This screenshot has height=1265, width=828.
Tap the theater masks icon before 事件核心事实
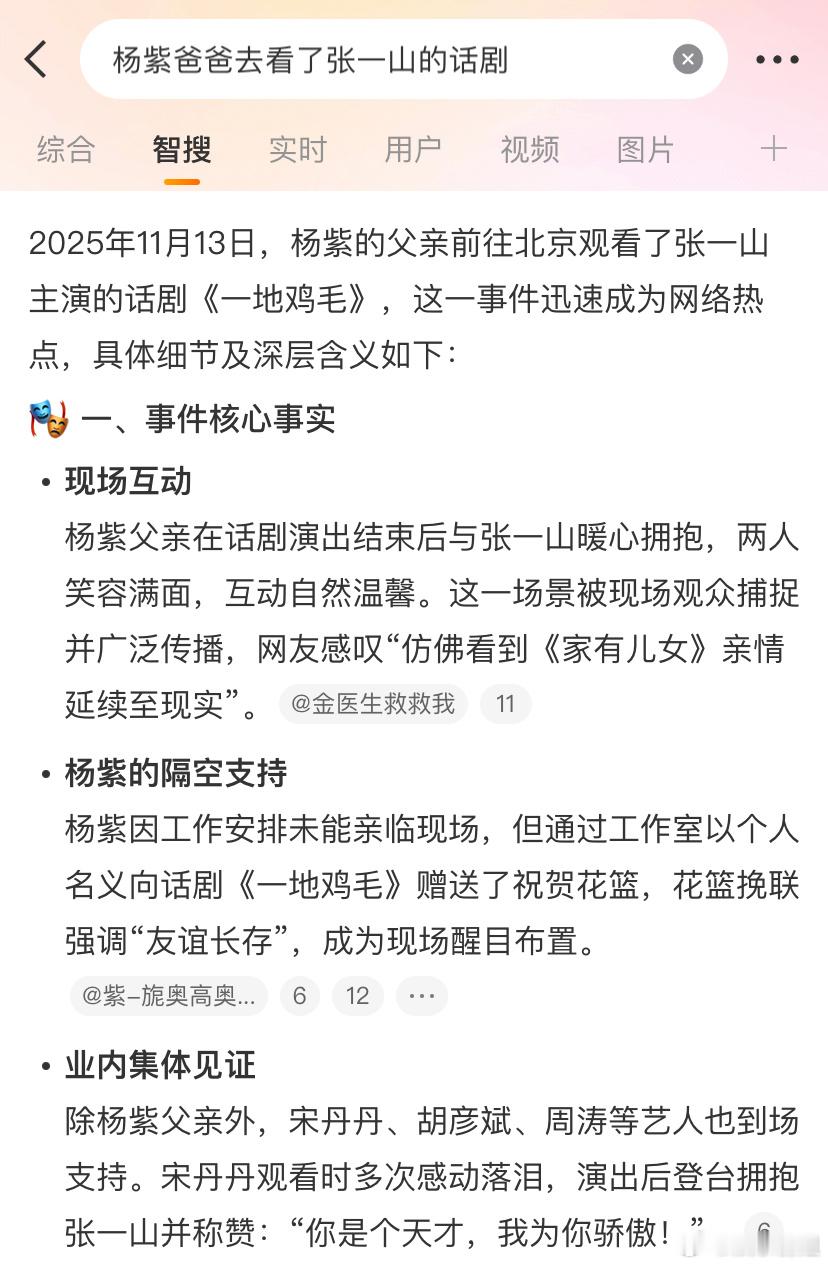coord(47,420)
